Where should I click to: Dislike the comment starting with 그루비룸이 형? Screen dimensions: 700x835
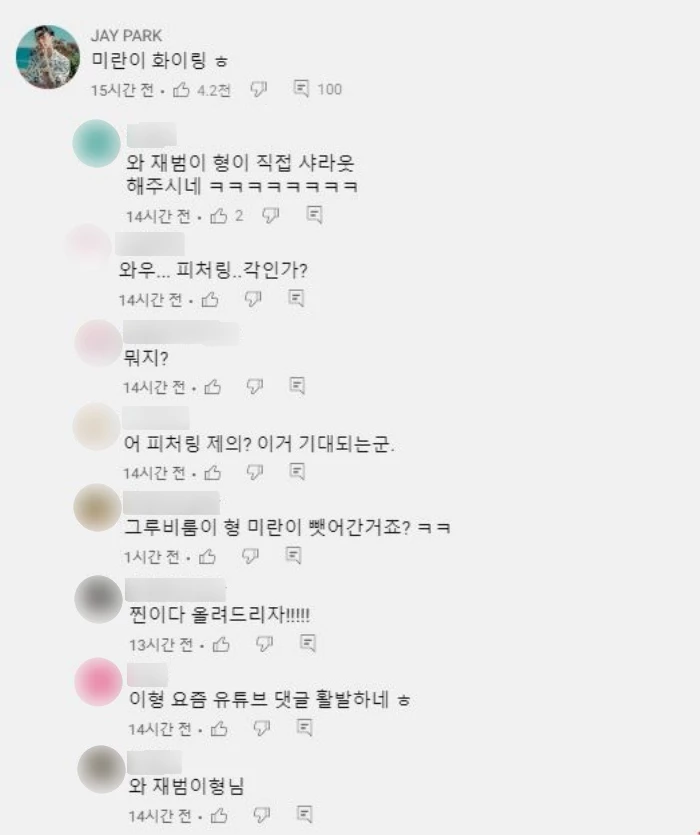coord(248,556)
